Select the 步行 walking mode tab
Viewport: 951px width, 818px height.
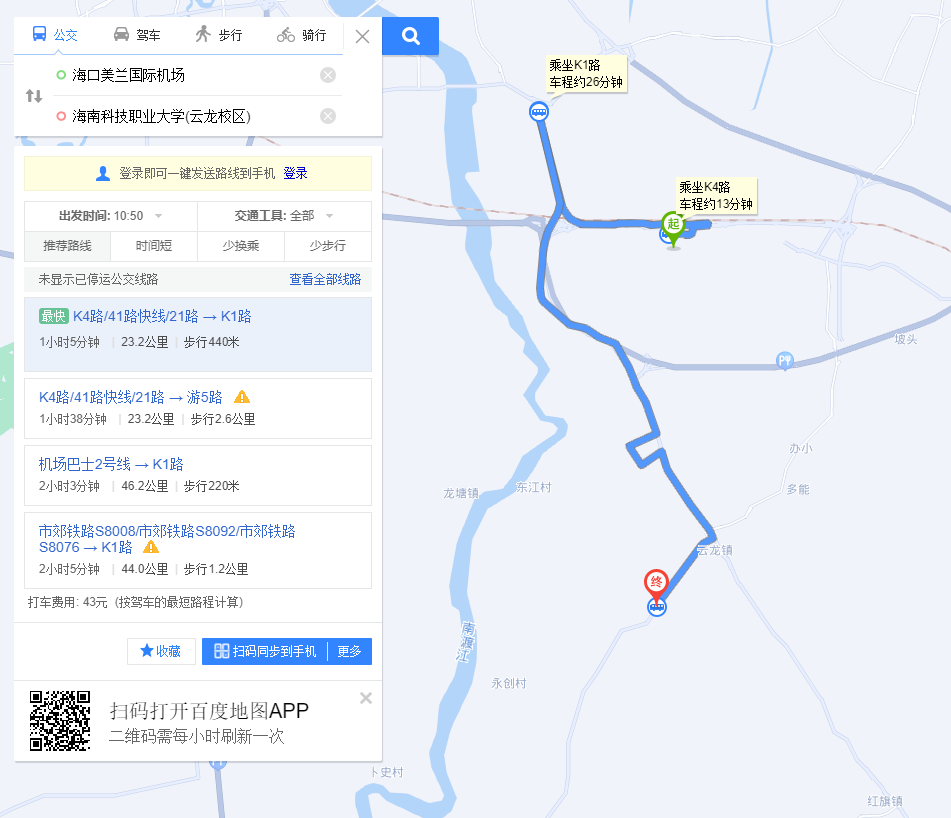pyautogui.click(x=218, y=35)
